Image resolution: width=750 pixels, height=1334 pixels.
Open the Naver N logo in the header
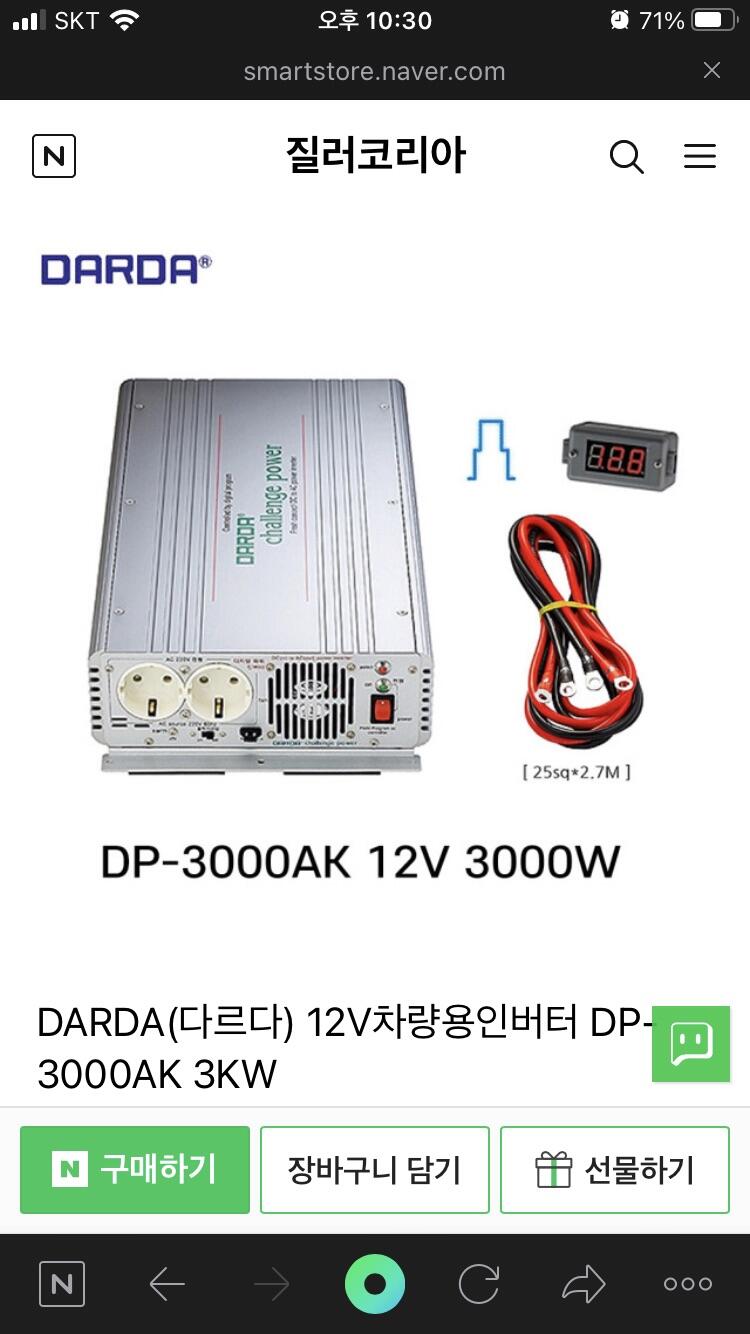coord(54,157)
